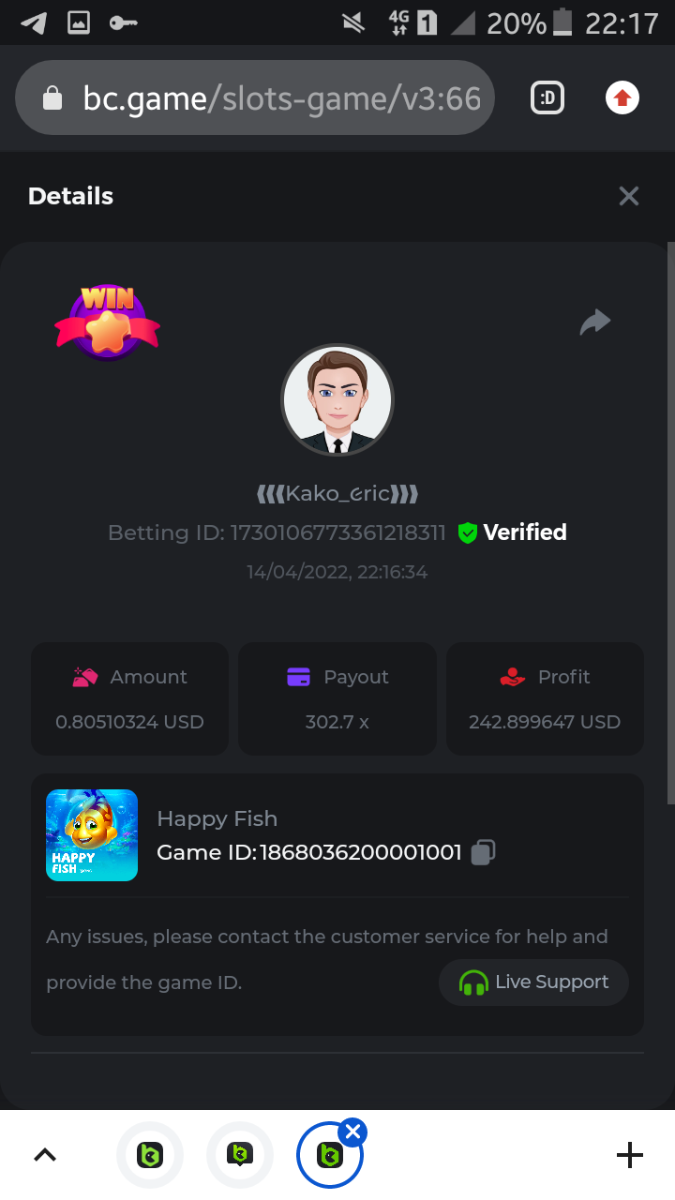Image resolution: width=675 pixels, height=1200 pixels.
Task: Open the Happy Fish game
Action: tap(92, 835)
